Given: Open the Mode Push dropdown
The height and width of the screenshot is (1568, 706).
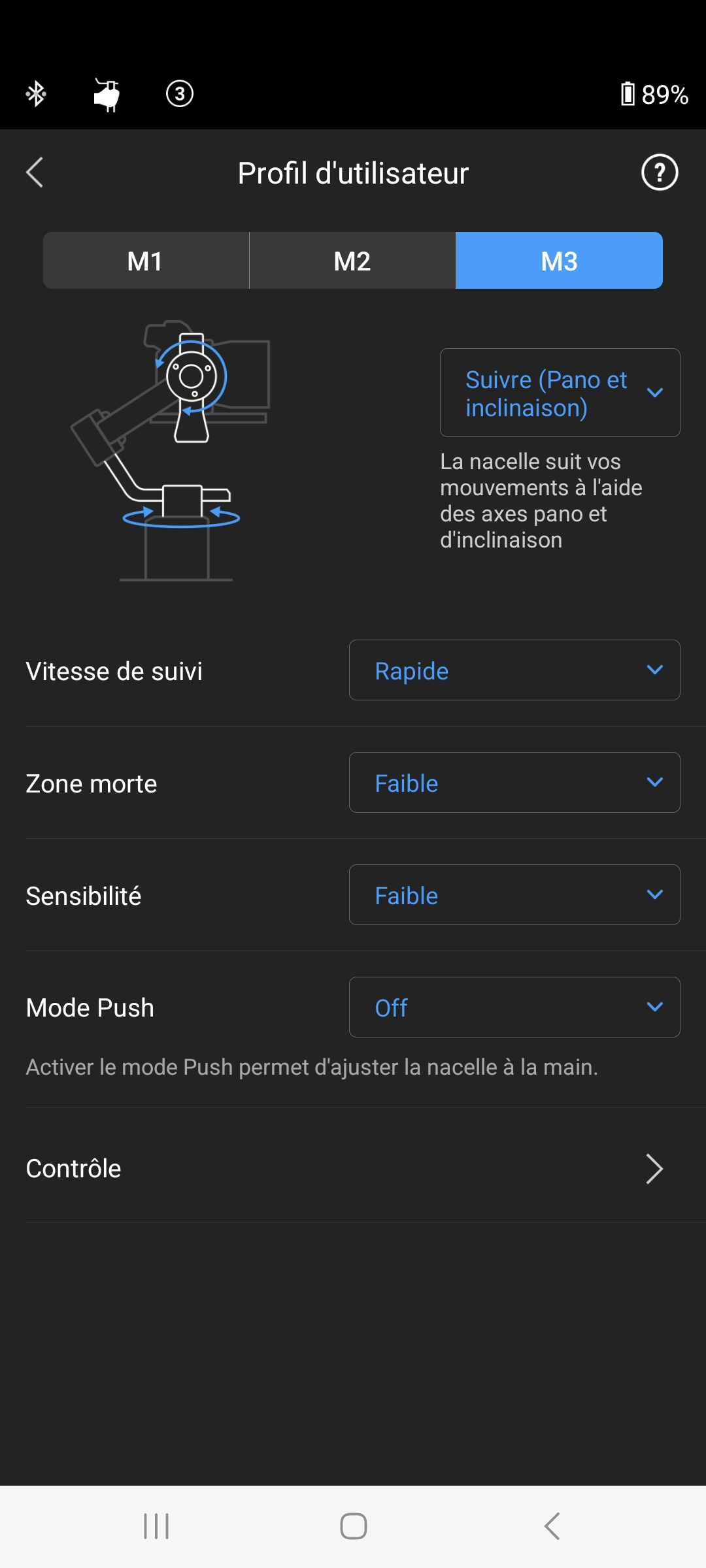Looking at the screenshot, I should [514, 1007].
